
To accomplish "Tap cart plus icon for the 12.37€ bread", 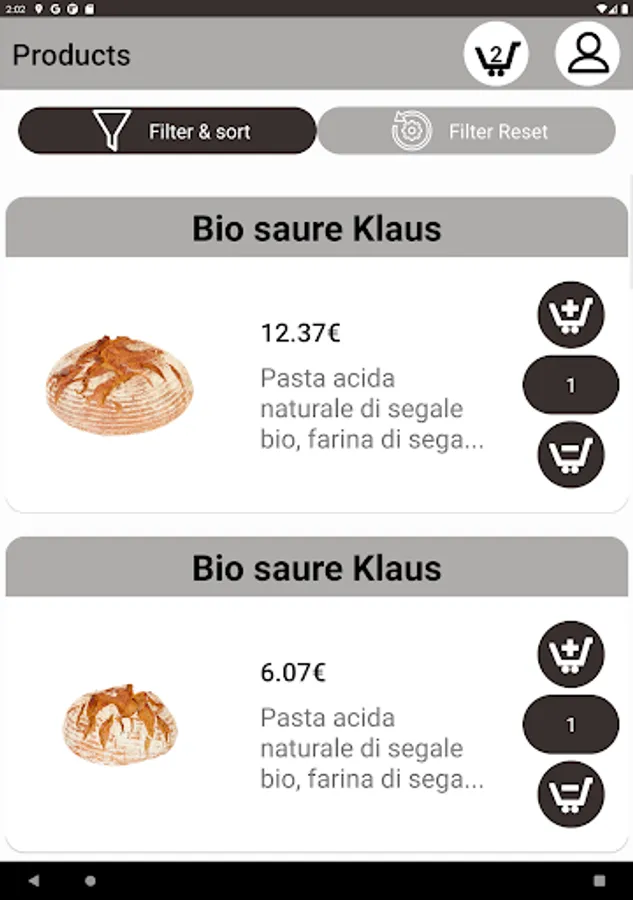I will 571,315.
